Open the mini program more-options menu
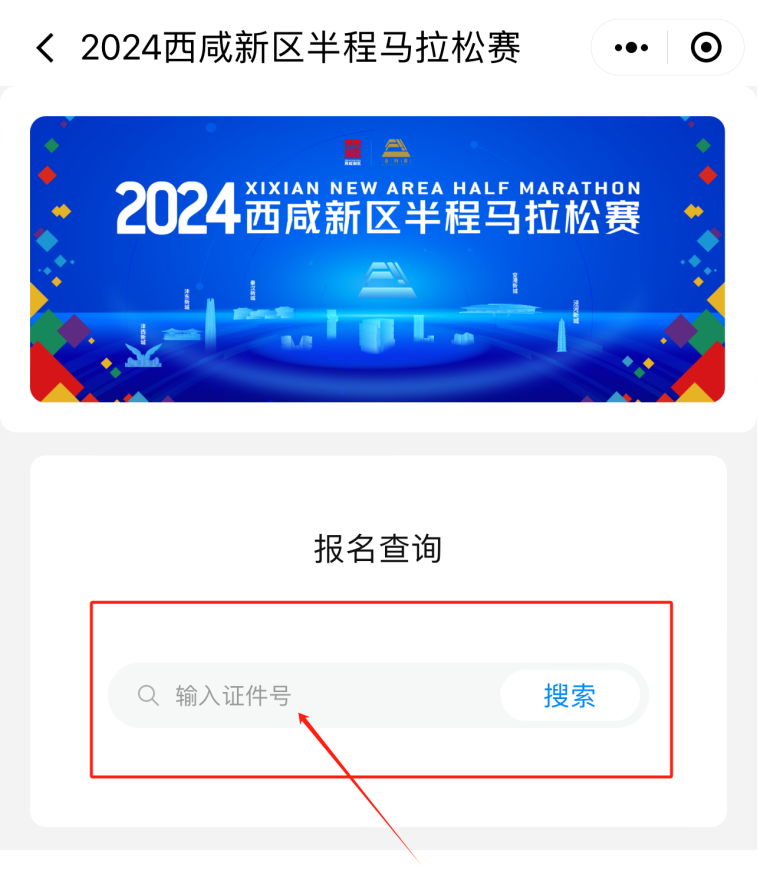 click(x=631, y=47)
